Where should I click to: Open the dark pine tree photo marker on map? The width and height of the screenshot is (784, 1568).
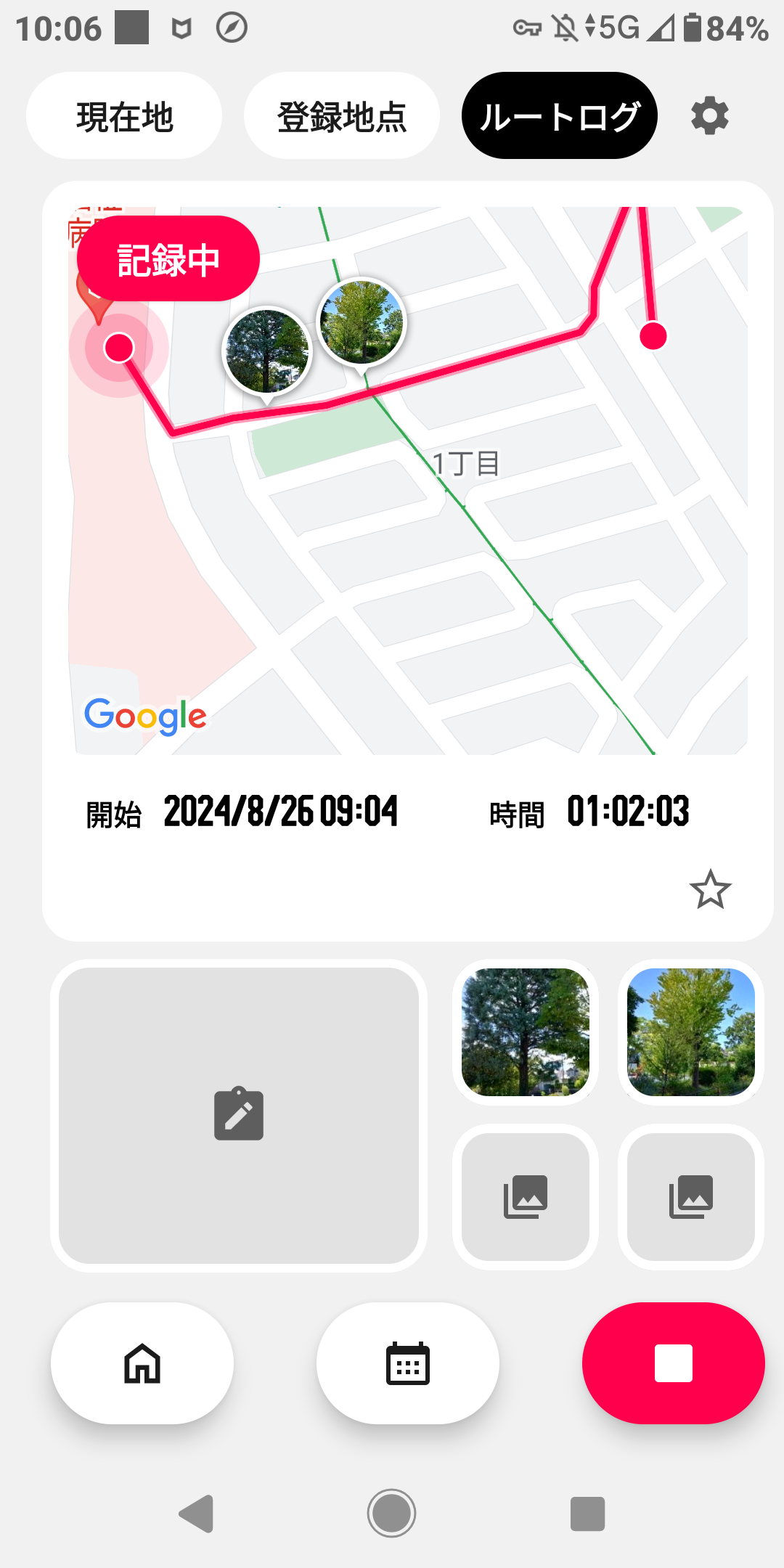[267, 351]
